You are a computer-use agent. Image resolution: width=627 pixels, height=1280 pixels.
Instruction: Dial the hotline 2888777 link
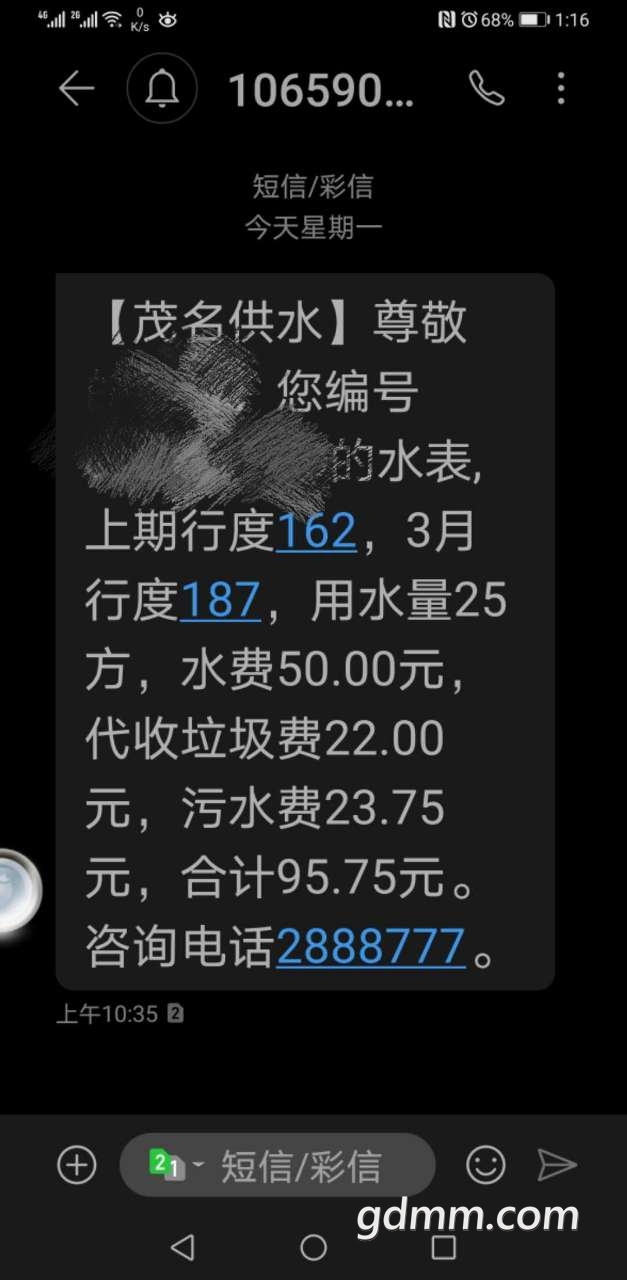pos(371,946)
